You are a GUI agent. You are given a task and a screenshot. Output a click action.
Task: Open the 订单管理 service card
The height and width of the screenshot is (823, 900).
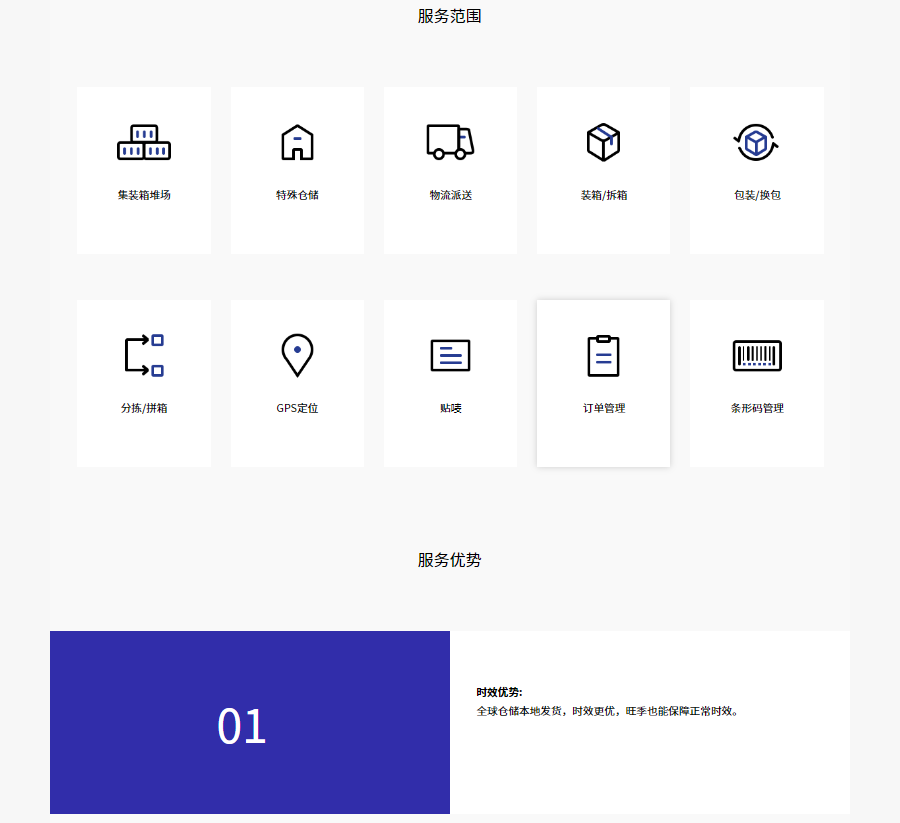pyautogui.click(x=603, y=383)
